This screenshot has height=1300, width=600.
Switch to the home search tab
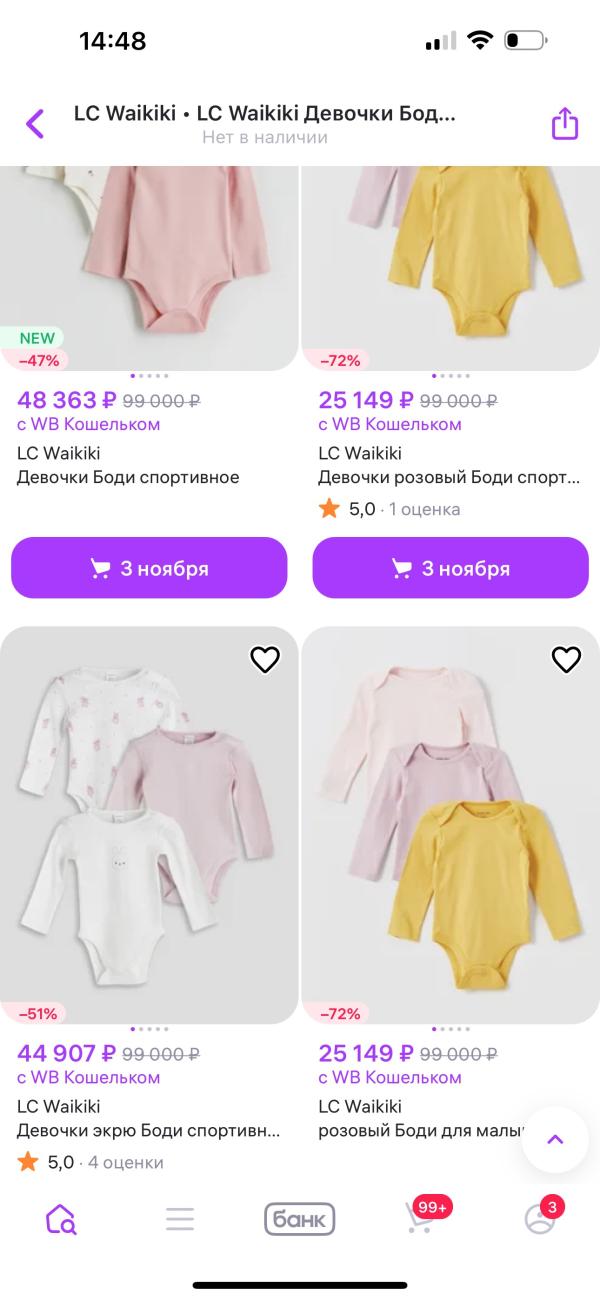point(60,1219)
